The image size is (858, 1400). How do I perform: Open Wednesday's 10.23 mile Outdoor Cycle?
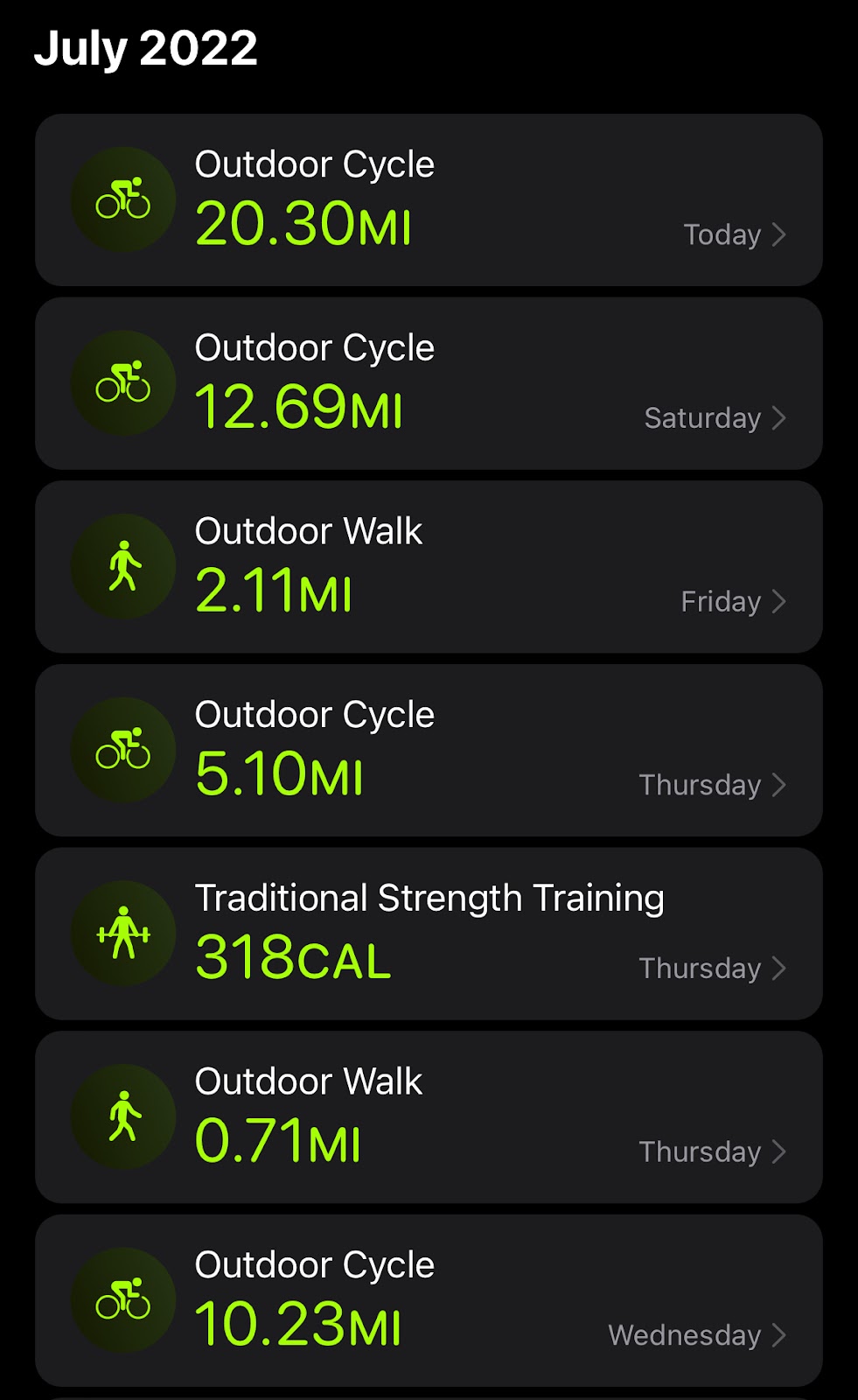pos(429,1300)
